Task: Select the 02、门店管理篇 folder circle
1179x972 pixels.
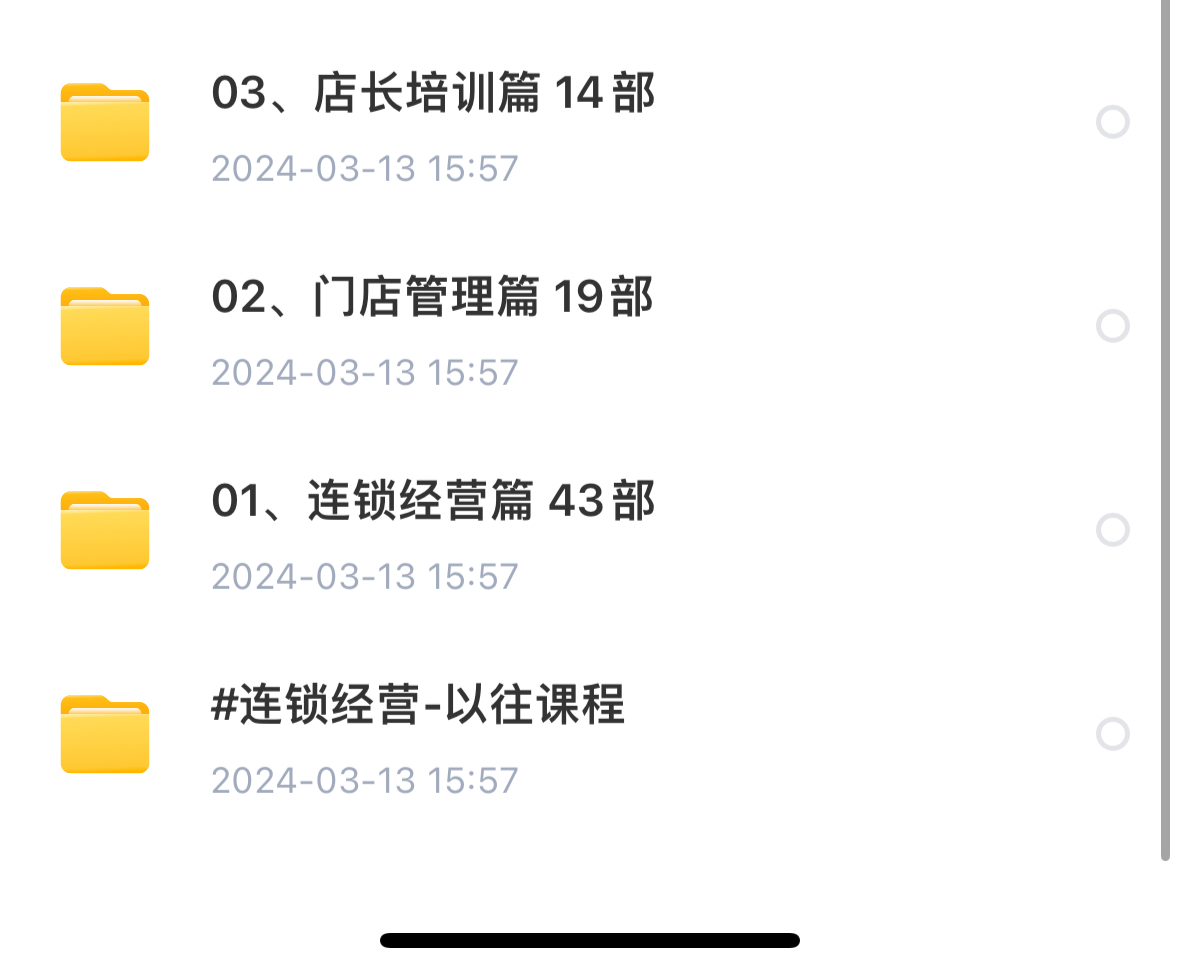Action: pyautogui.click(x=1112, y=327)
